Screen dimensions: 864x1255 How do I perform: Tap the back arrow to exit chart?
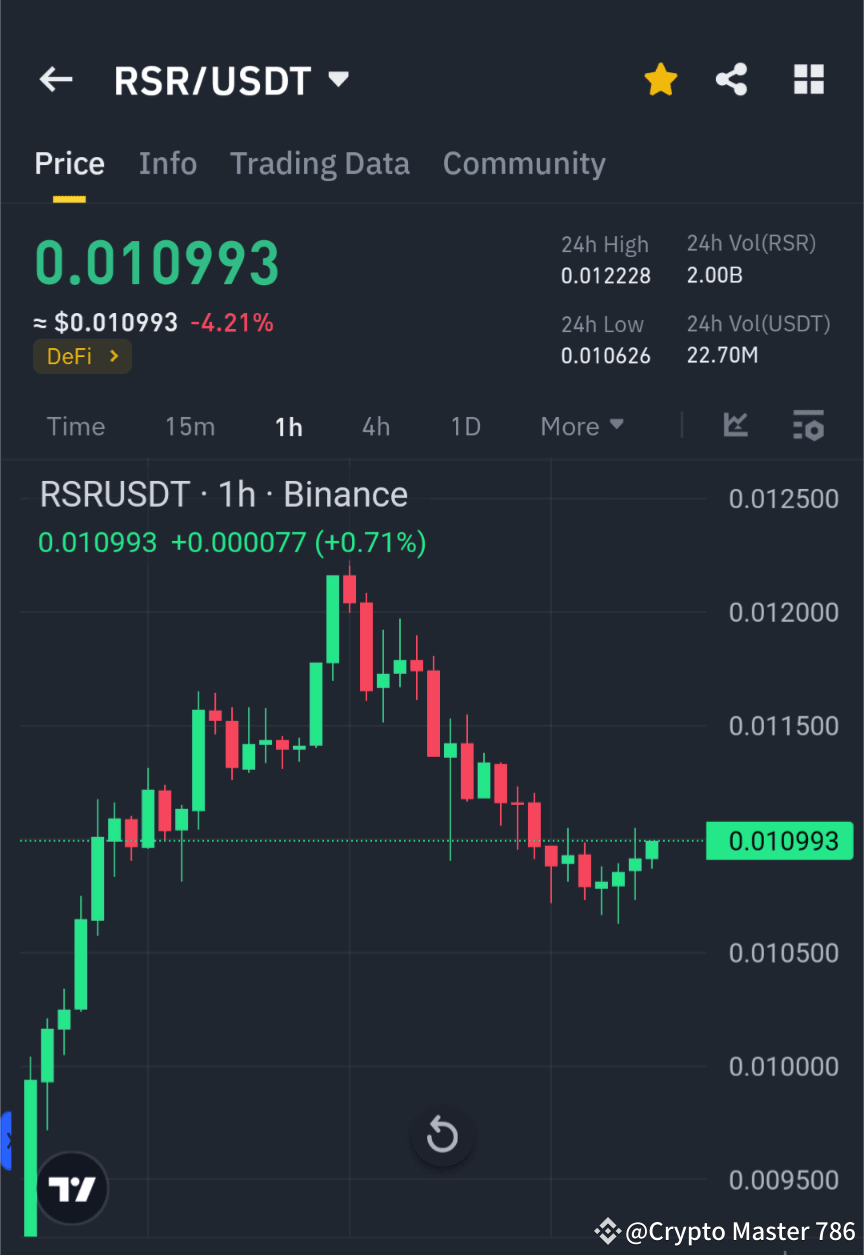55,79
